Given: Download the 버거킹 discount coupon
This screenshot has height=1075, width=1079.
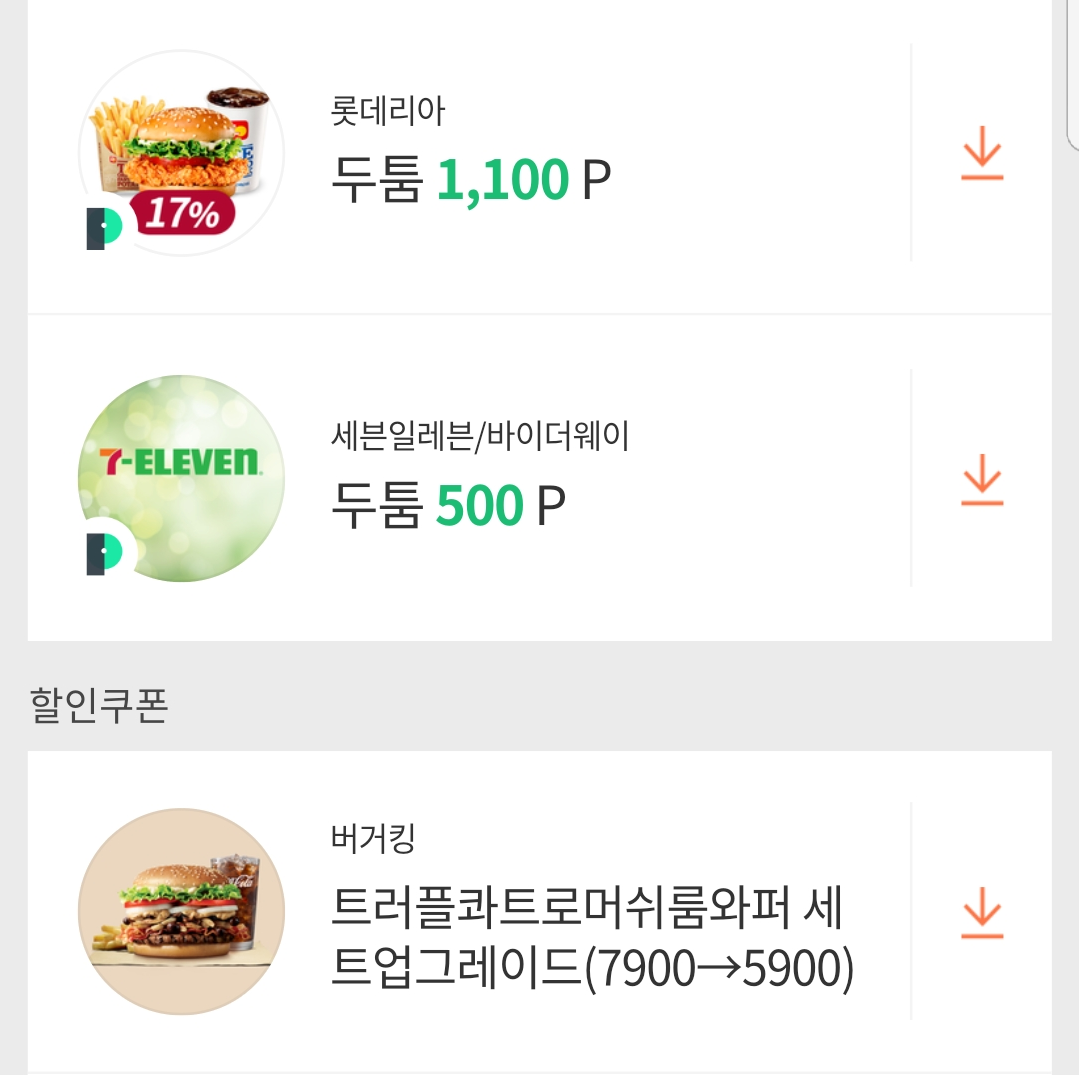Looking at the screenshot, I should pyautogui.click(x=981, y=912).
